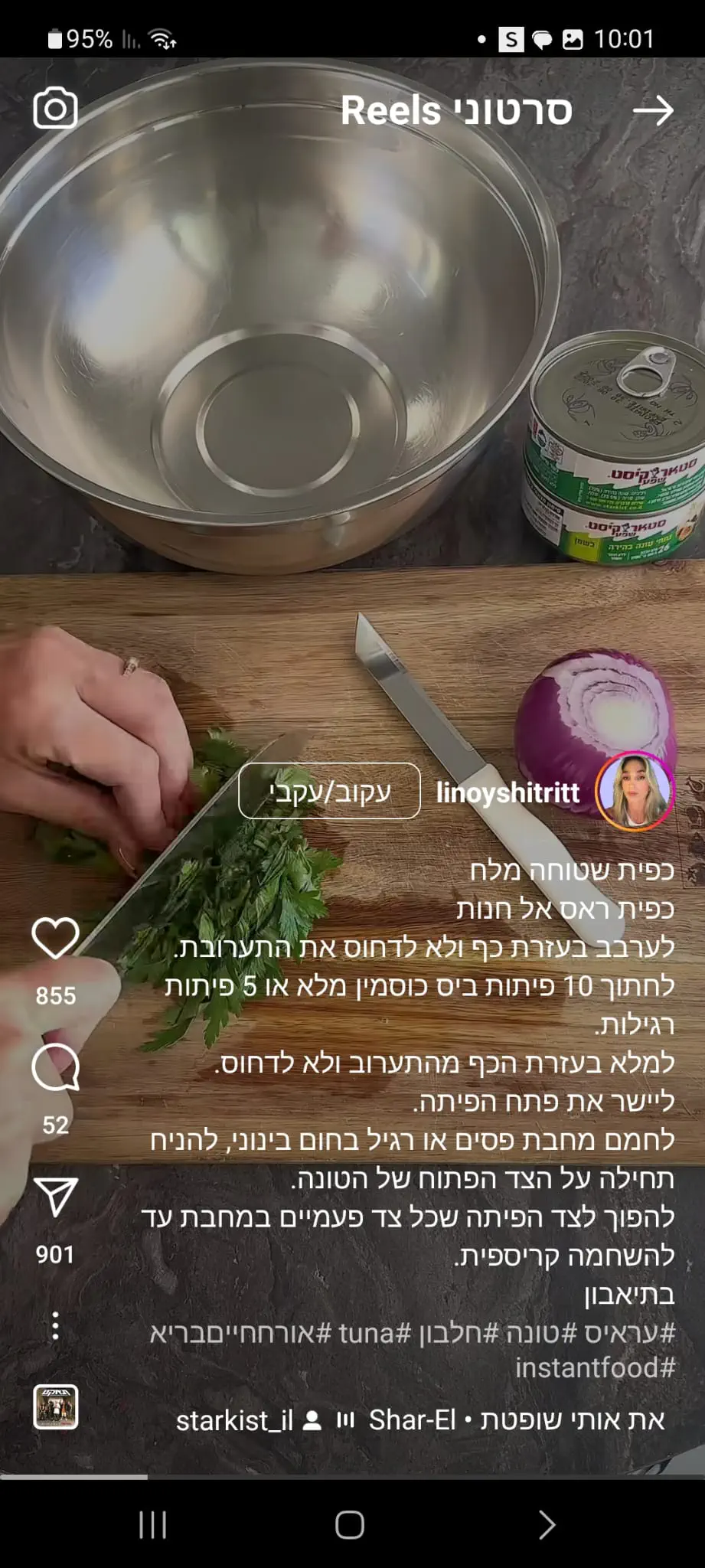Go back using the top arrow
This screenshot has height=1568, width=705.
coord(653,111)
